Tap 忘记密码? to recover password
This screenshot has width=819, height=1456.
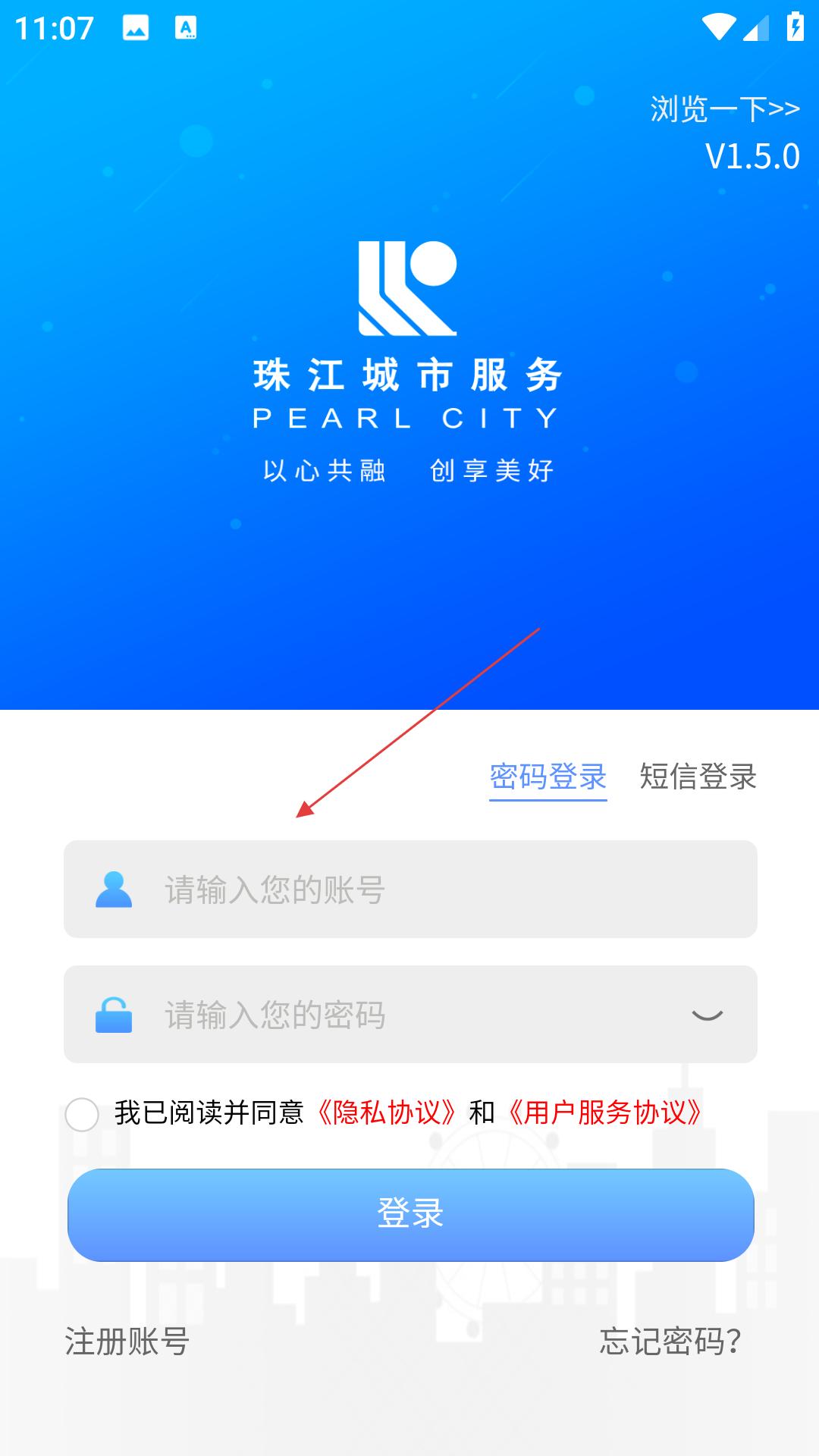point(670,1341)
